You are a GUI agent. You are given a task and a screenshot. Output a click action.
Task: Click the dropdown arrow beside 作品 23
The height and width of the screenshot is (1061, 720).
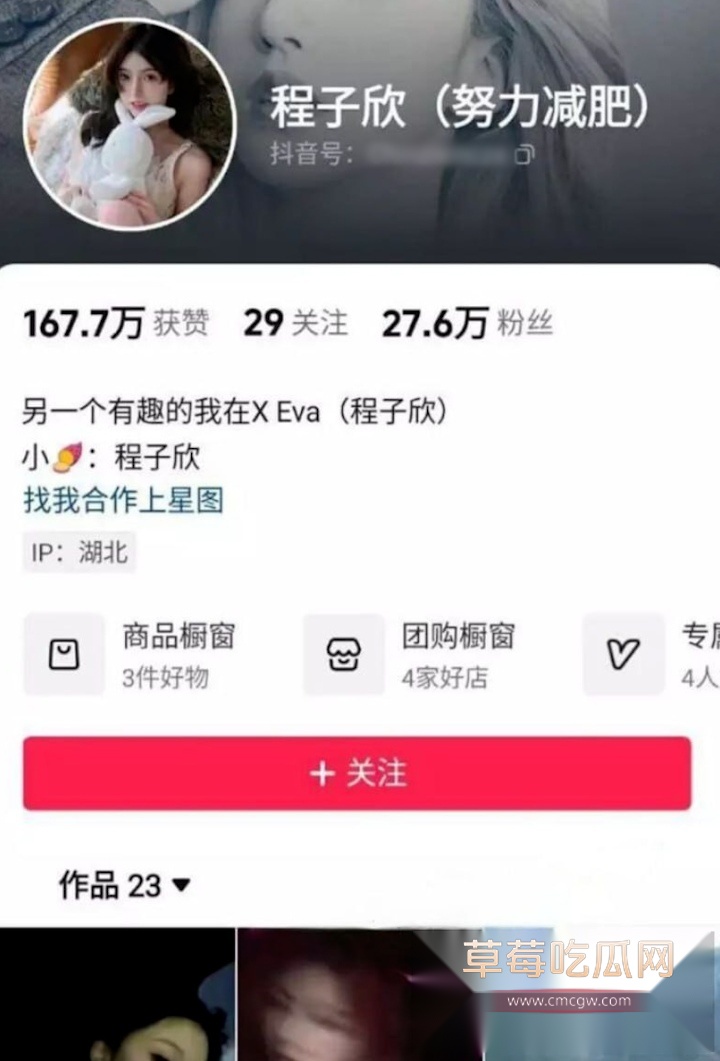click(180, 884)
